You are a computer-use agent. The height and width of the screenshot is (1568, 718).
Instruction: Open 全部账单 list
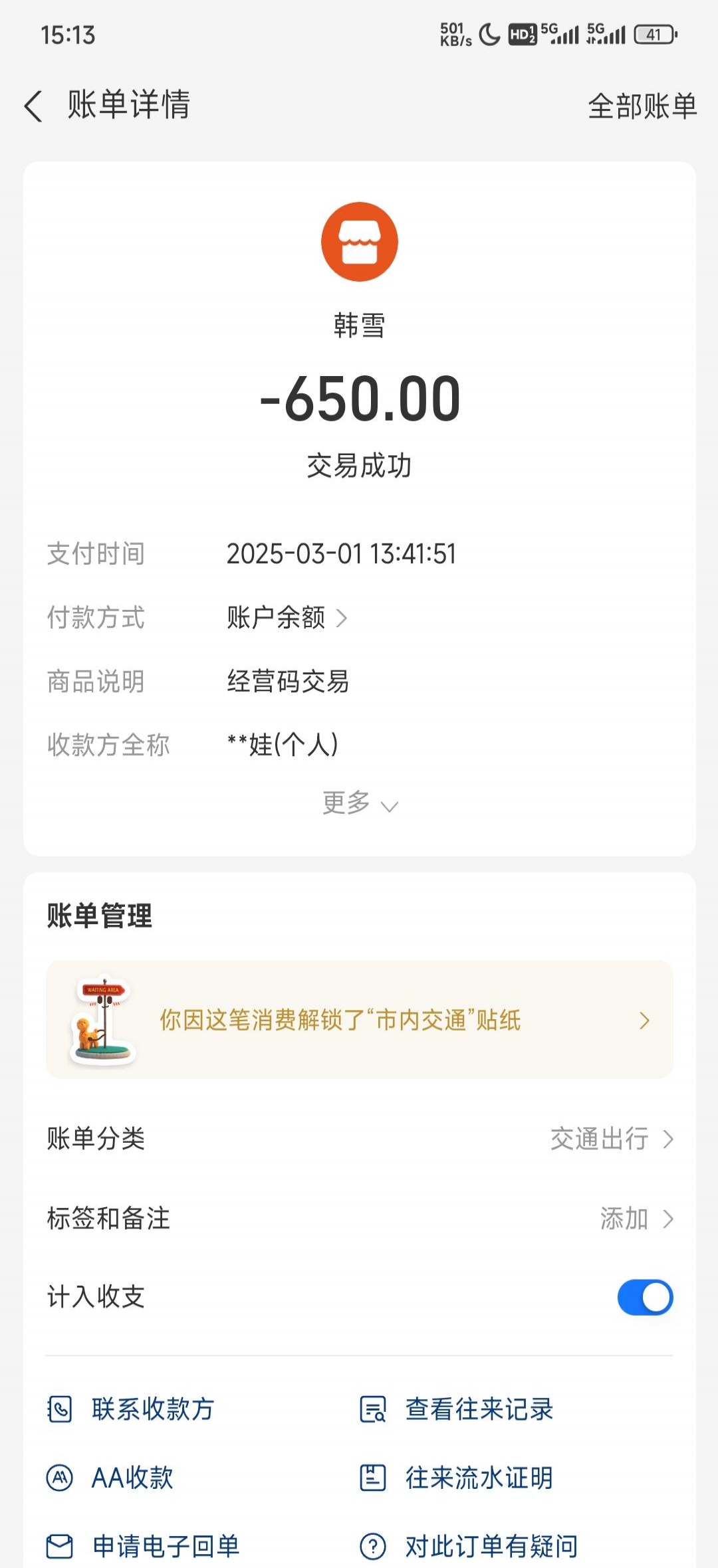(x=642, y=106)
